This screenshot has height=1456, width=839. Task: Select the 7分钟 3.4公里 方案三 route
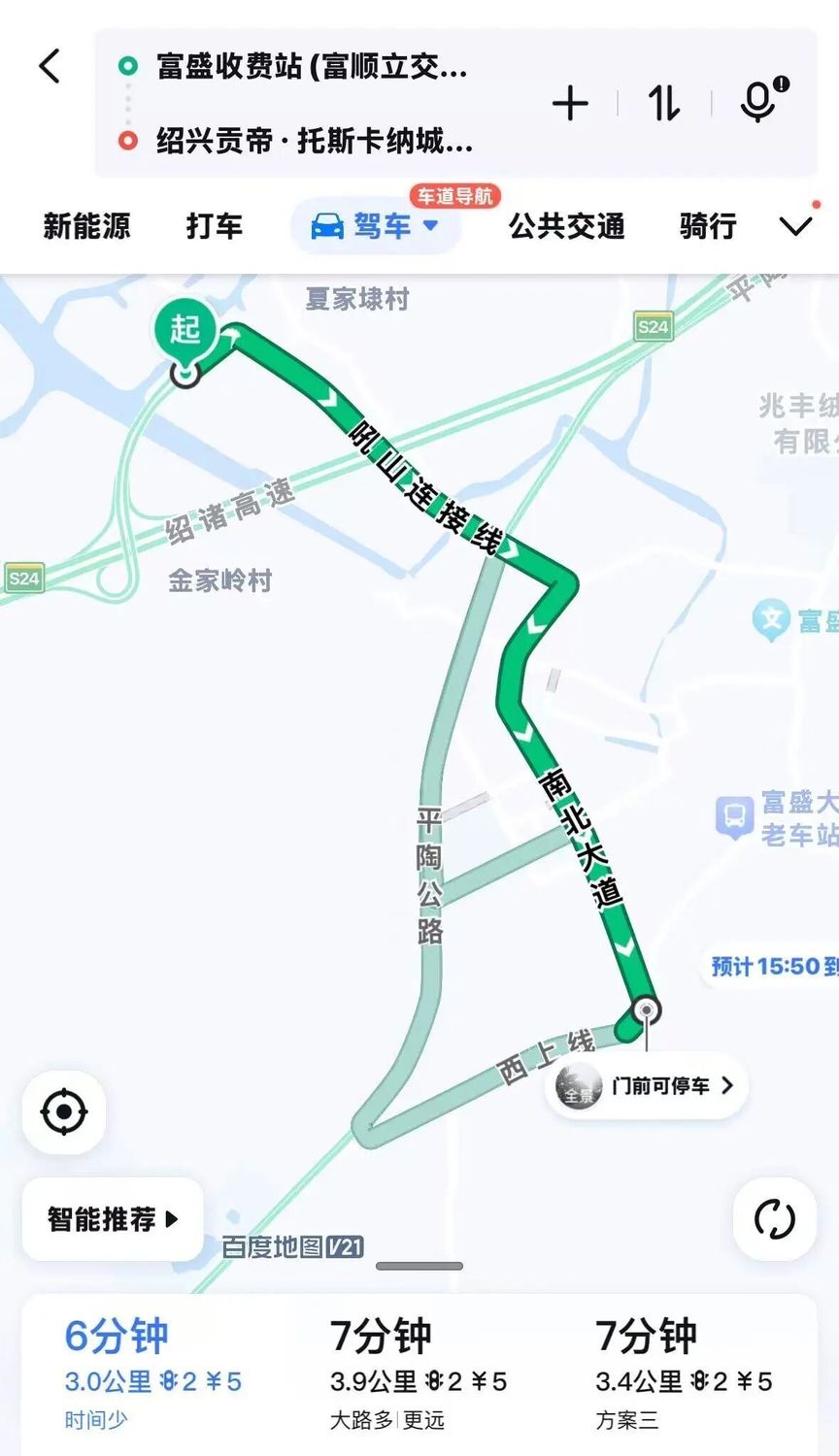(684, 1374)
